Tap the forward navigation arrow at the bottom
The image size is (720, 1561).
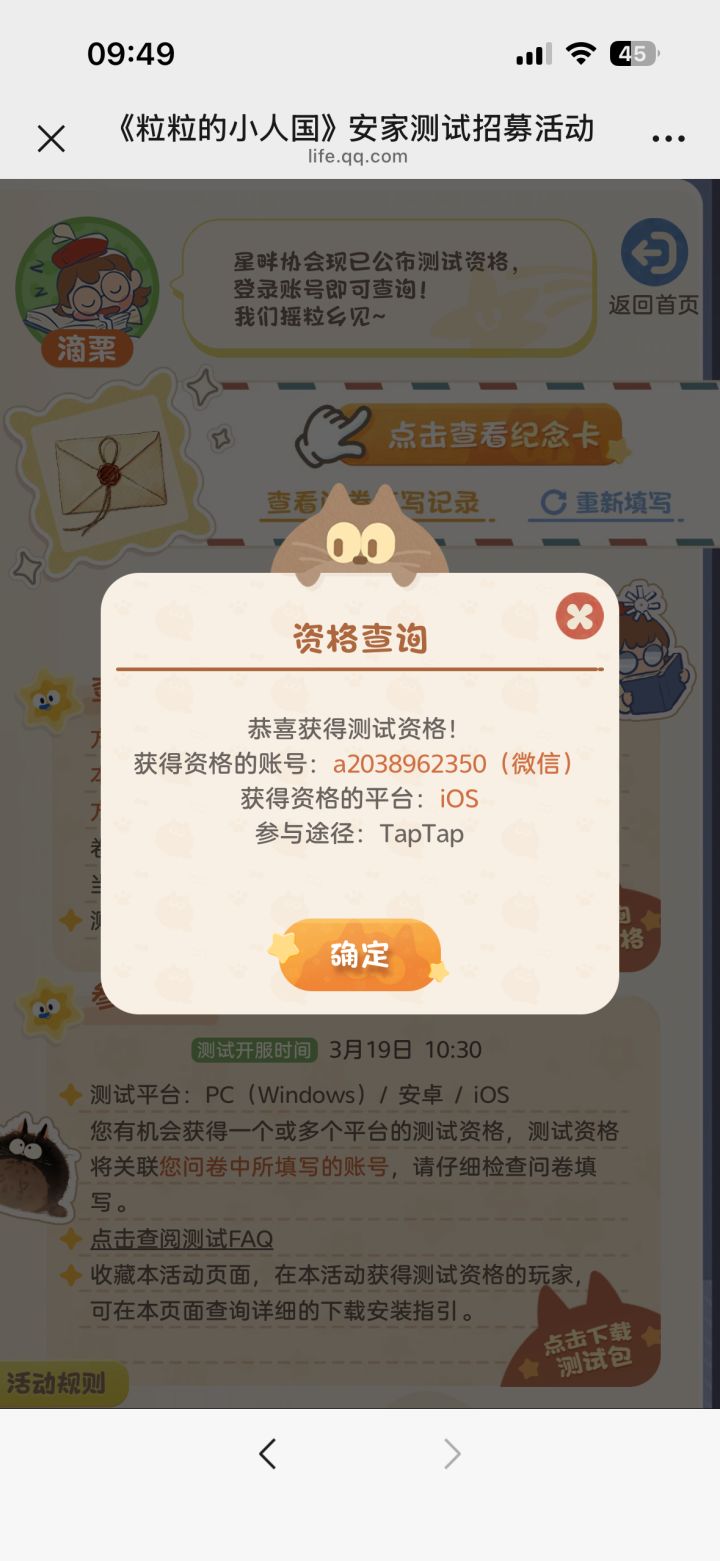(x=452, y=1454)
